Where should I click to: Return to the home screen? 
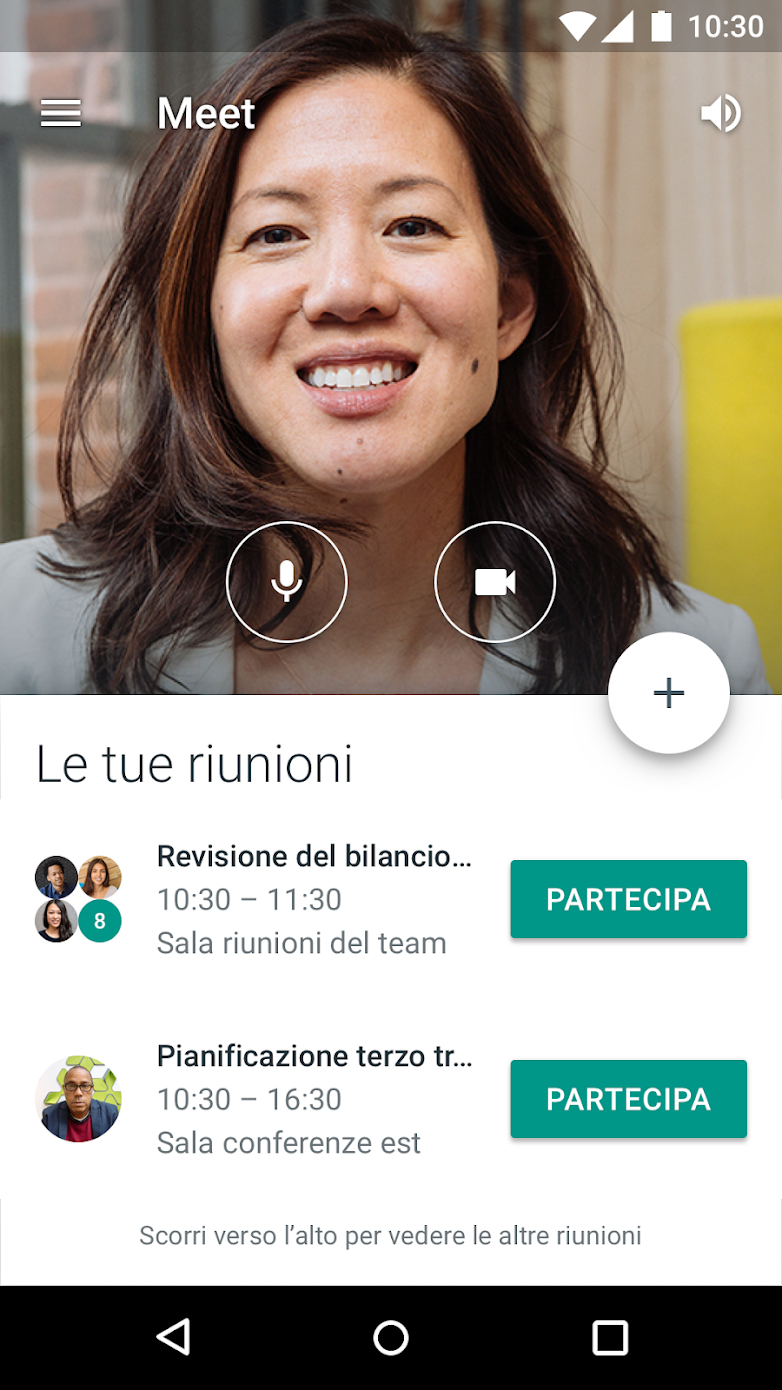(391, 1337)
